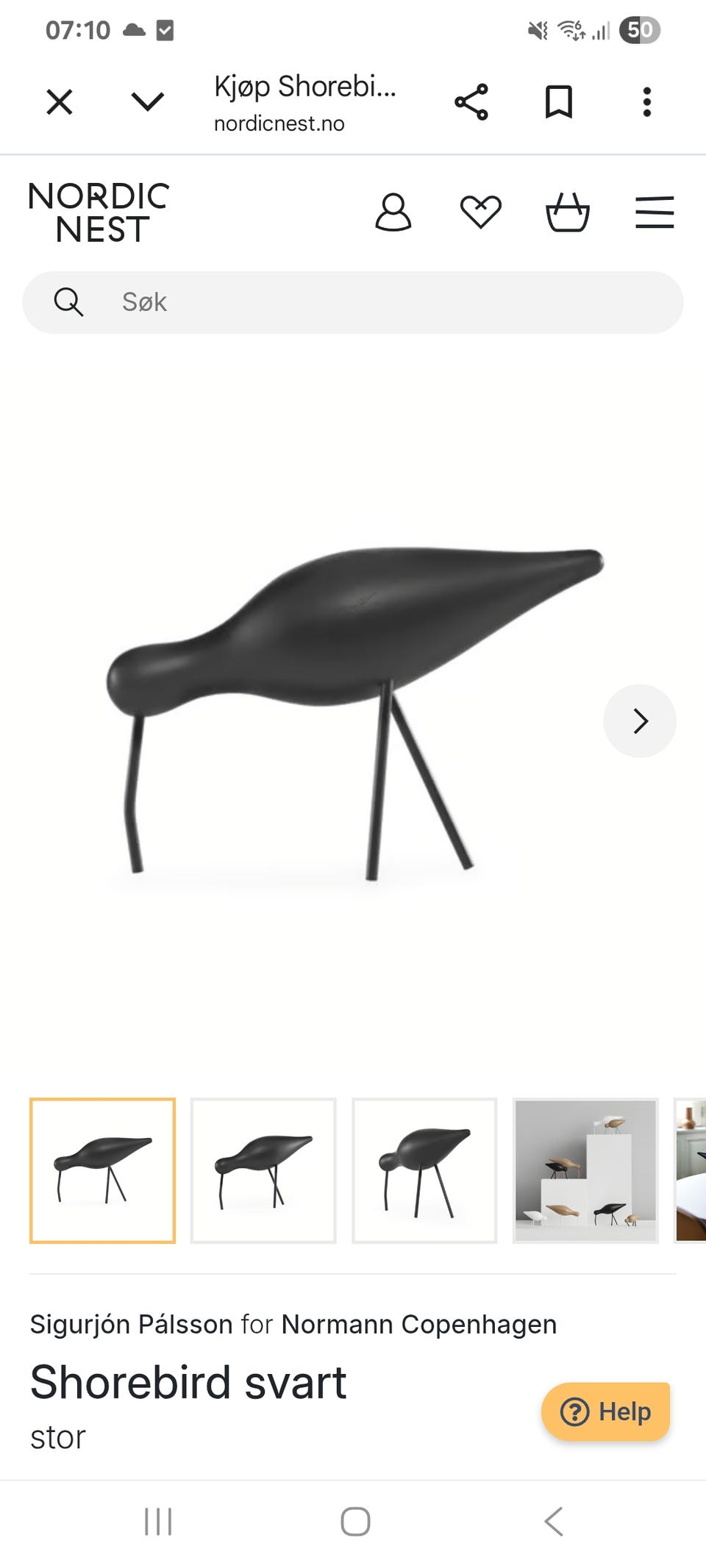Viewport: 706px width, 1568px height.
Task: Close the browser custom tab
Action: pos(60,102)
